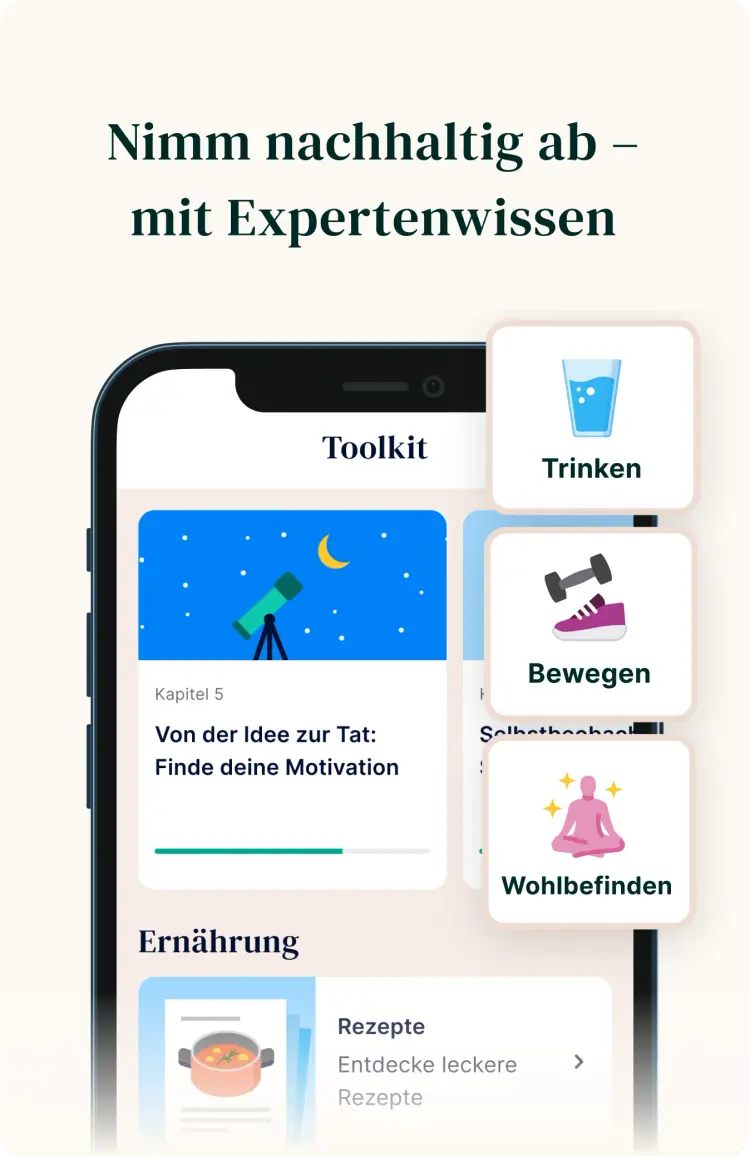Switch to the Toolkit screen header
This screenshot has width=750, height=1156.
tap(375, 448)
